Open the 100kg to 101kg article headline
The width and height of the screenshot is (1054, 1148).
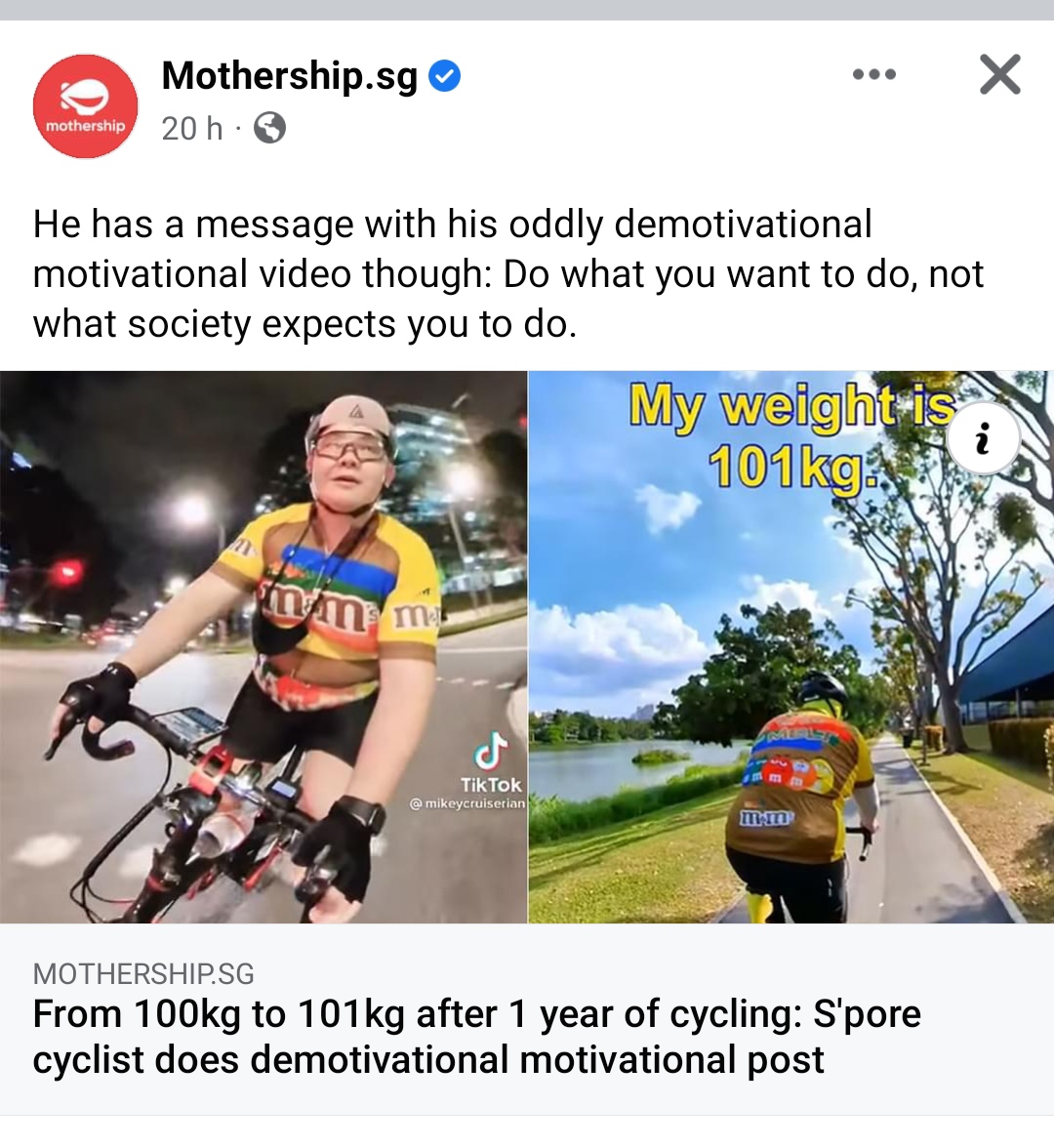click(x=476, y=1037)
